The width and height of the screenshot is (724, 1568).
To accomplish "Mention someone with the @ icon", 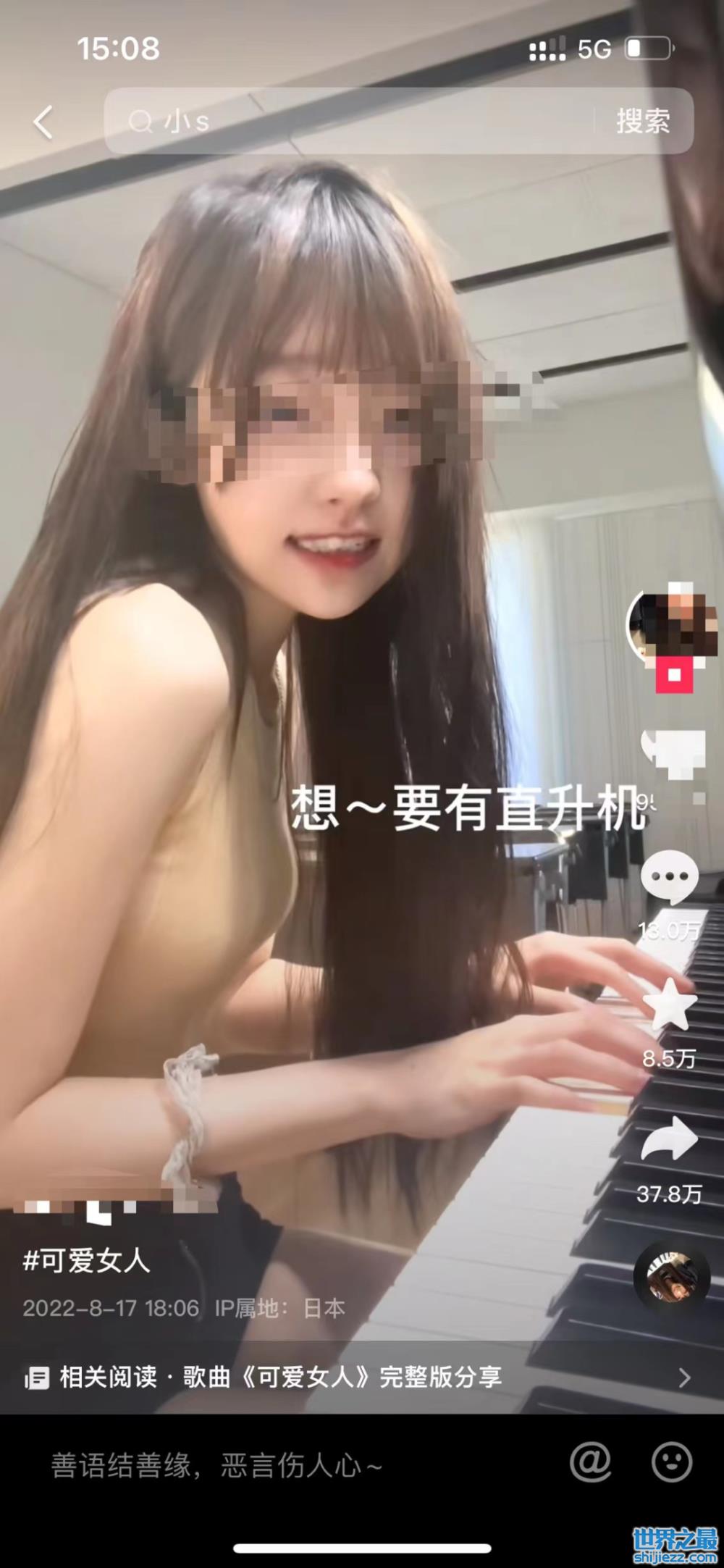I will [591, 1463].
